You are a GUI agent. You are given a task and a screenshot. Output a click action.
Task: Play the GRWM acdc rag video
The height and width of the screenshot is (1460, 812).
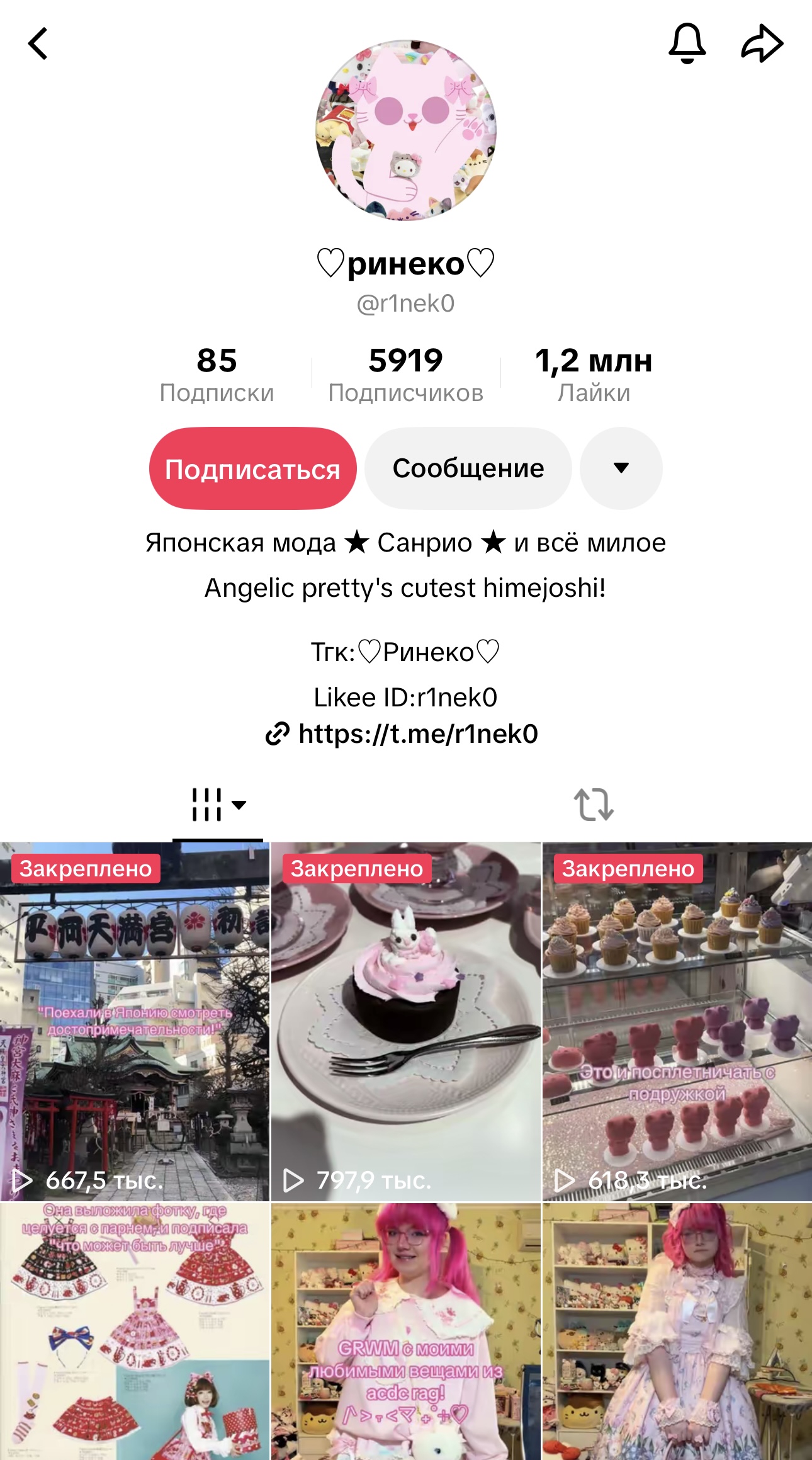406,1331
